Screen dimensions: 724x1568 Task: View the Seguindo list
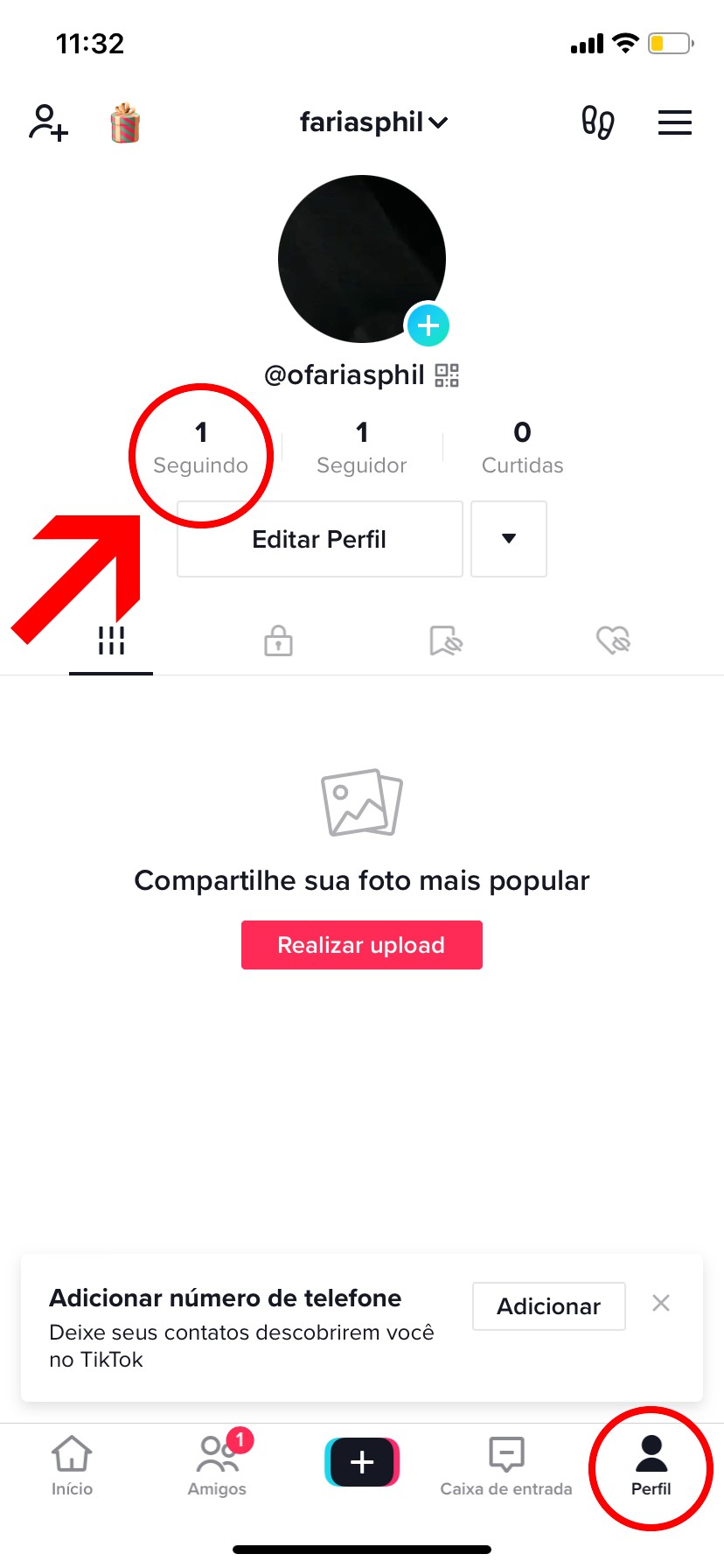coord(201,447)
